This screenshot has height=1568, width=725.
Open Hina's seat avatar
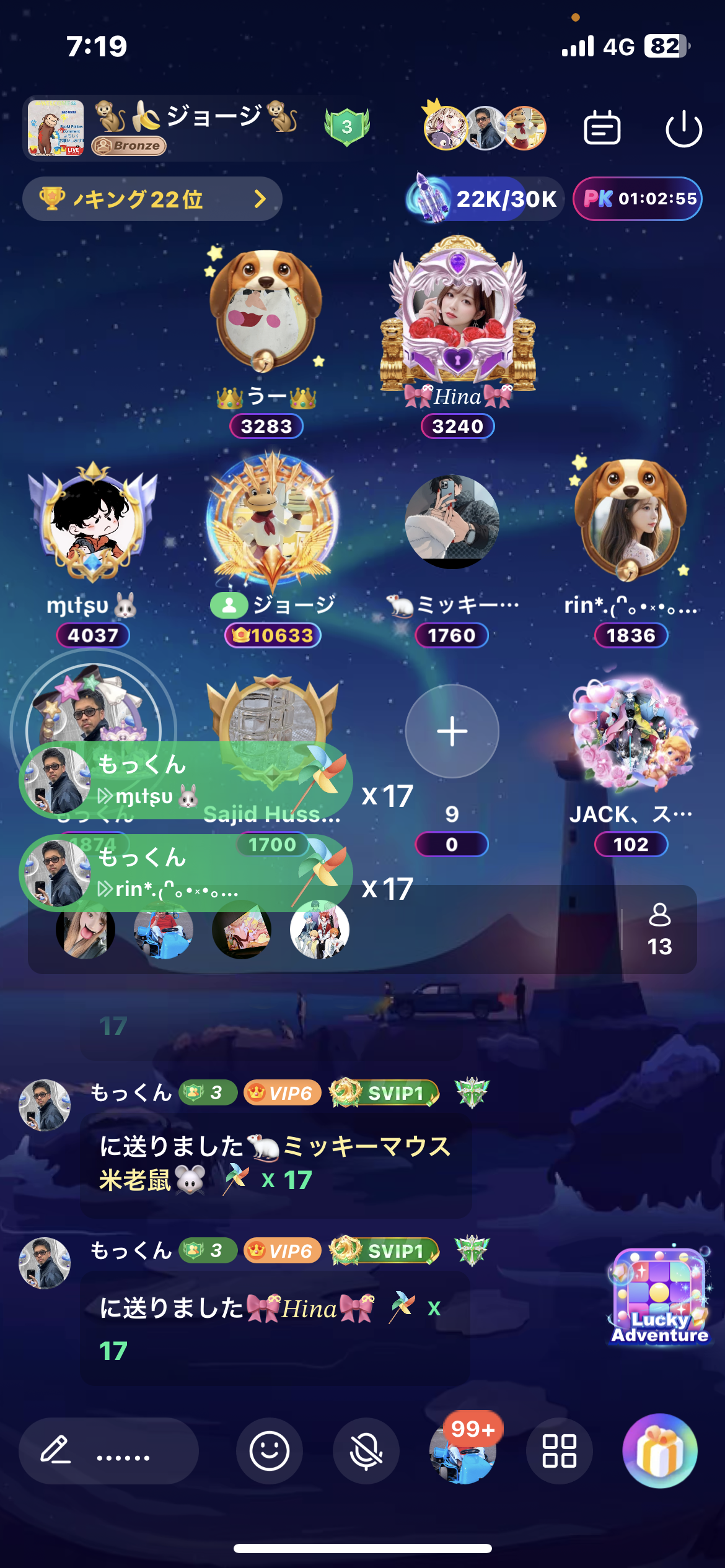click(x=457, y=313)
